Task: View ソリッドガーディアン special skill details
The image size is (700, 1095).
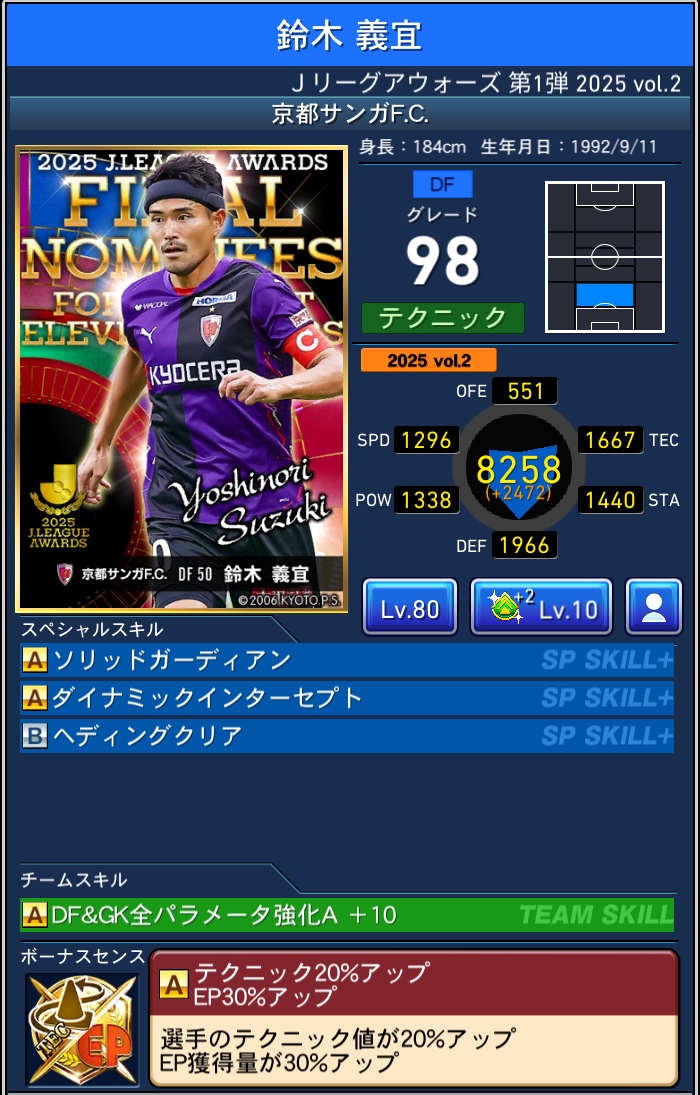Action: pyautogui.click(x=346, y=660)
